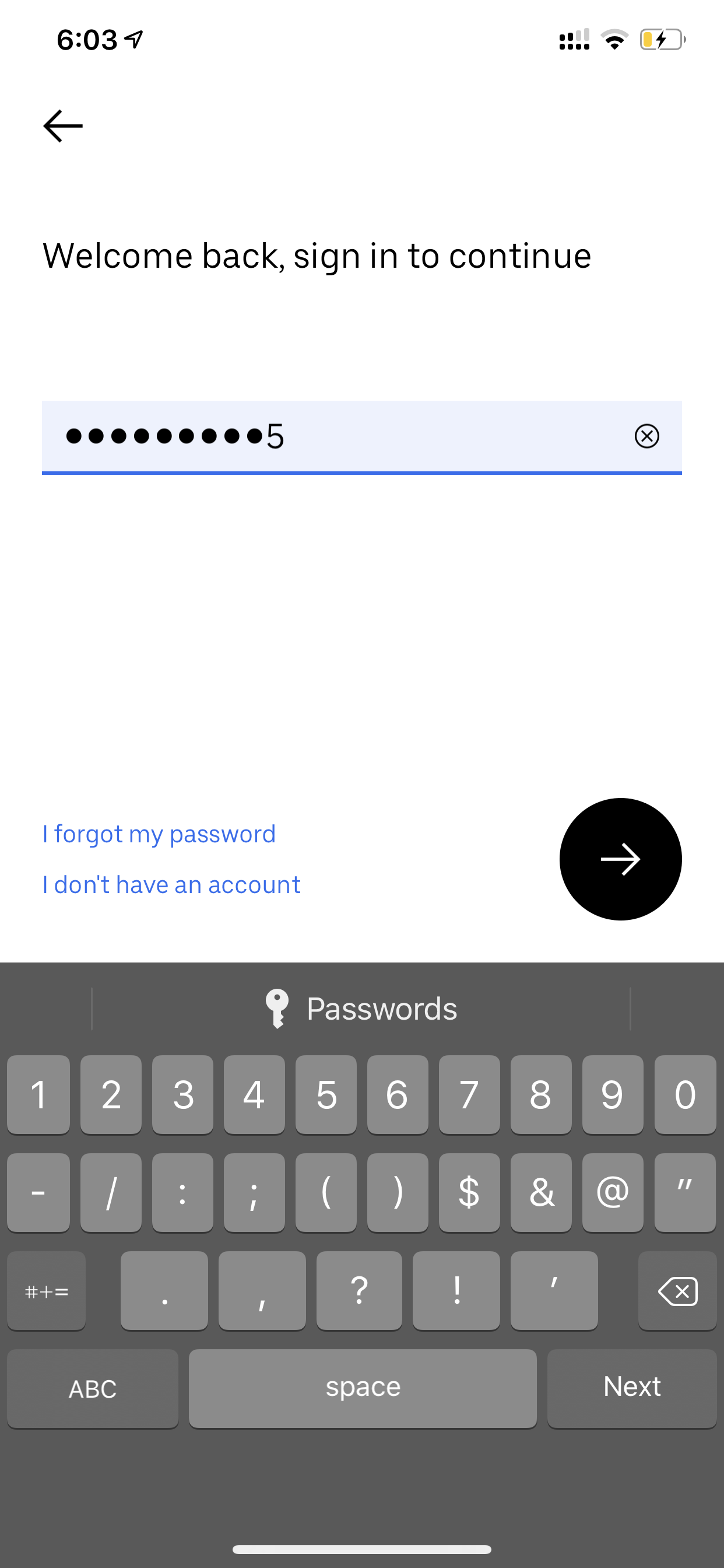Tap "I don't have an account"
724x1568 pixels.
tap(171, 884)
